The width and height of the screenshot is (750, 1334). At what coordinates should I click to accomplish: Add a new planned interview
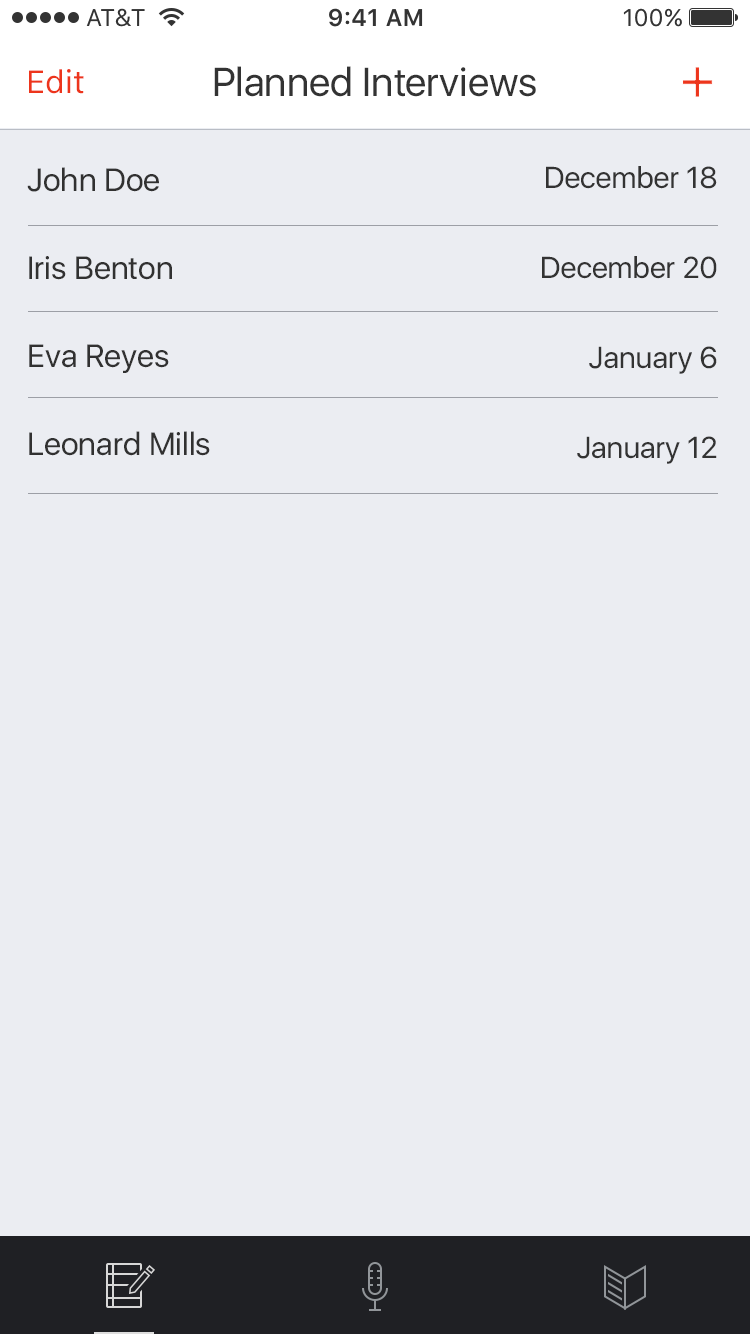(697, 83)
